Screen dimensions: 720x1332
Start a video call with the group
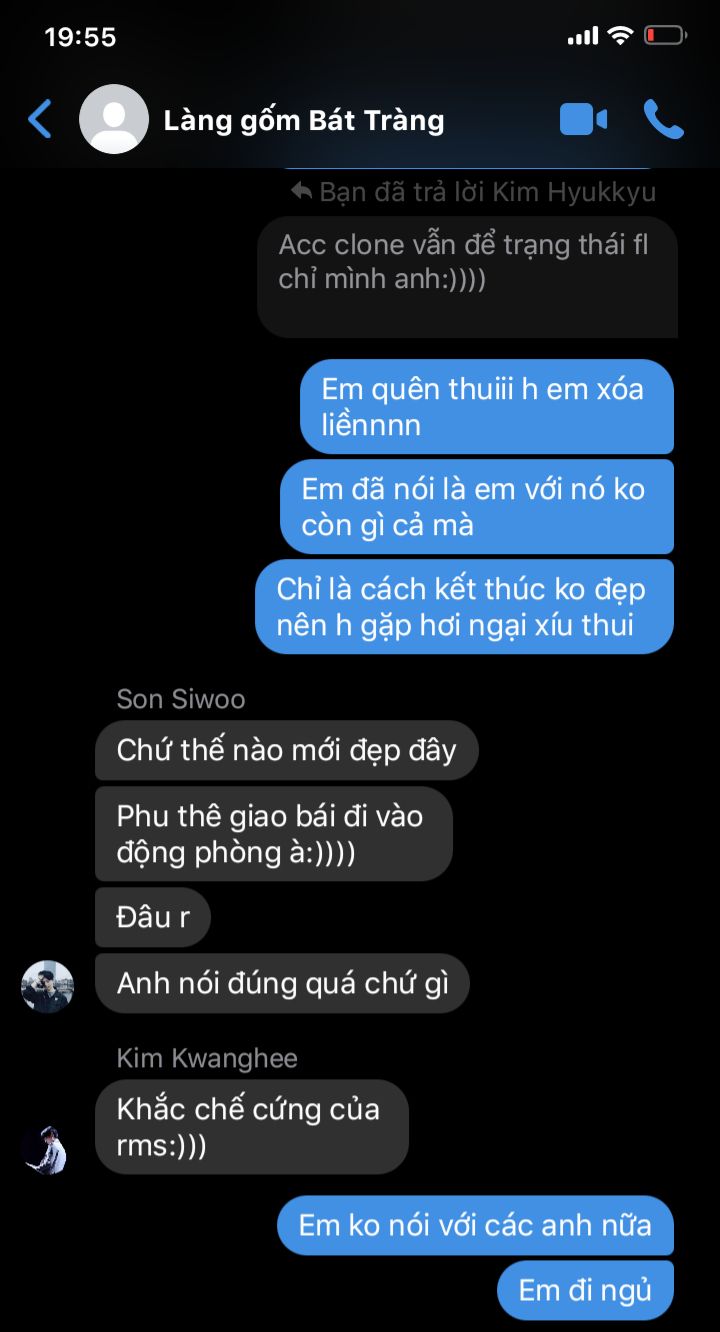coord(583,120)
